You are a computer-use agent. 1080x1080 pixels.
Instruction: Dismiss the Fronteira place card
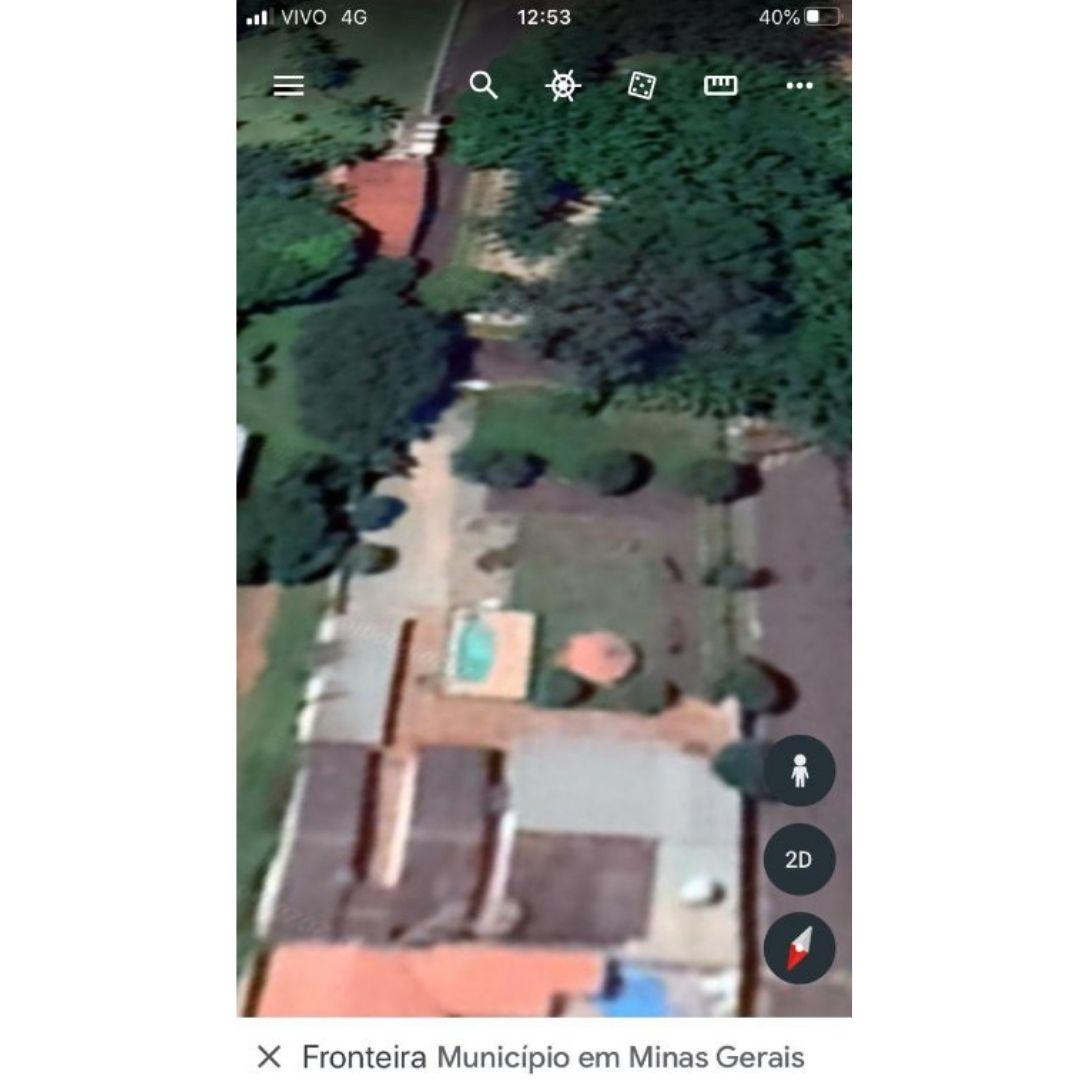click(x=268, y=1056)
